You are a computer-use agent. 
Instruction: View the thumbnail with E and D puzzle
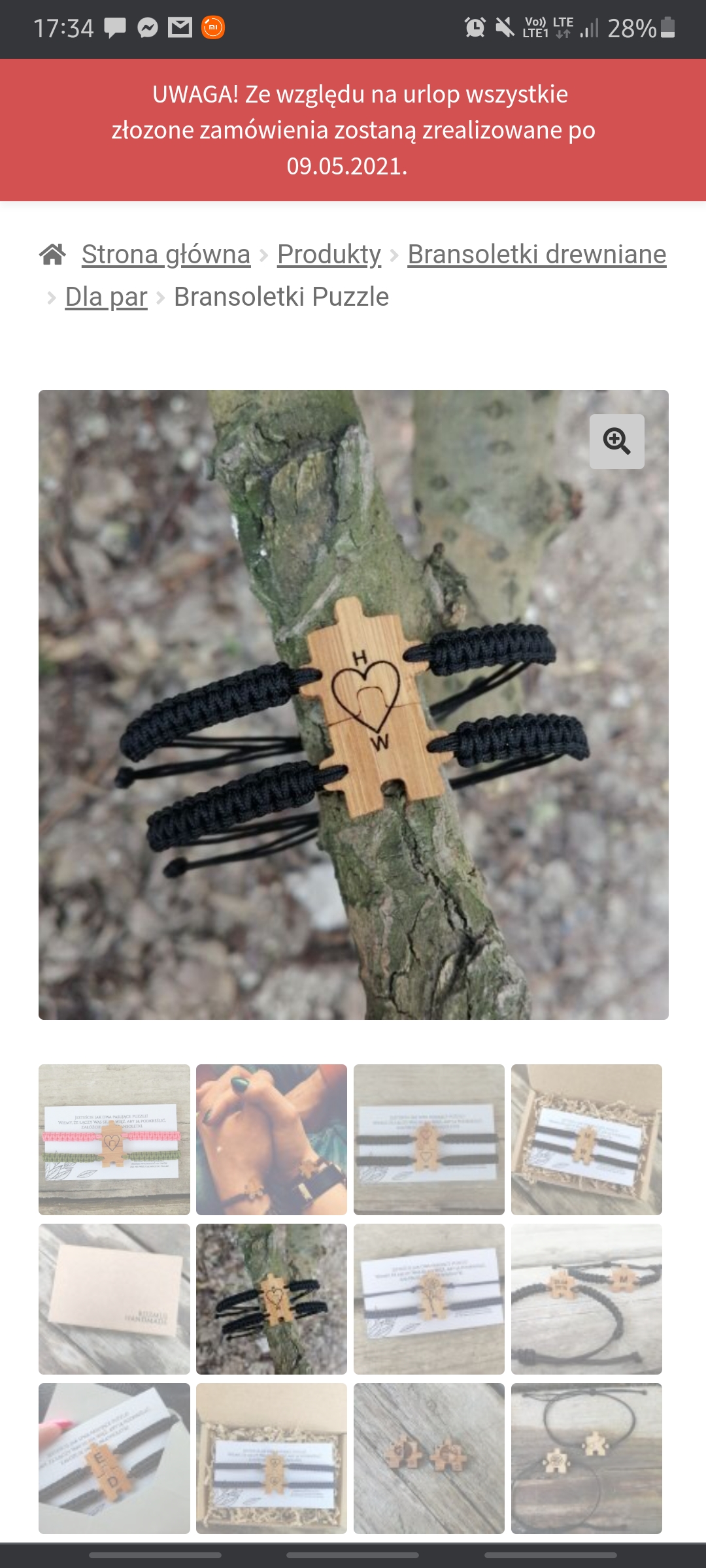[114, 1458]
